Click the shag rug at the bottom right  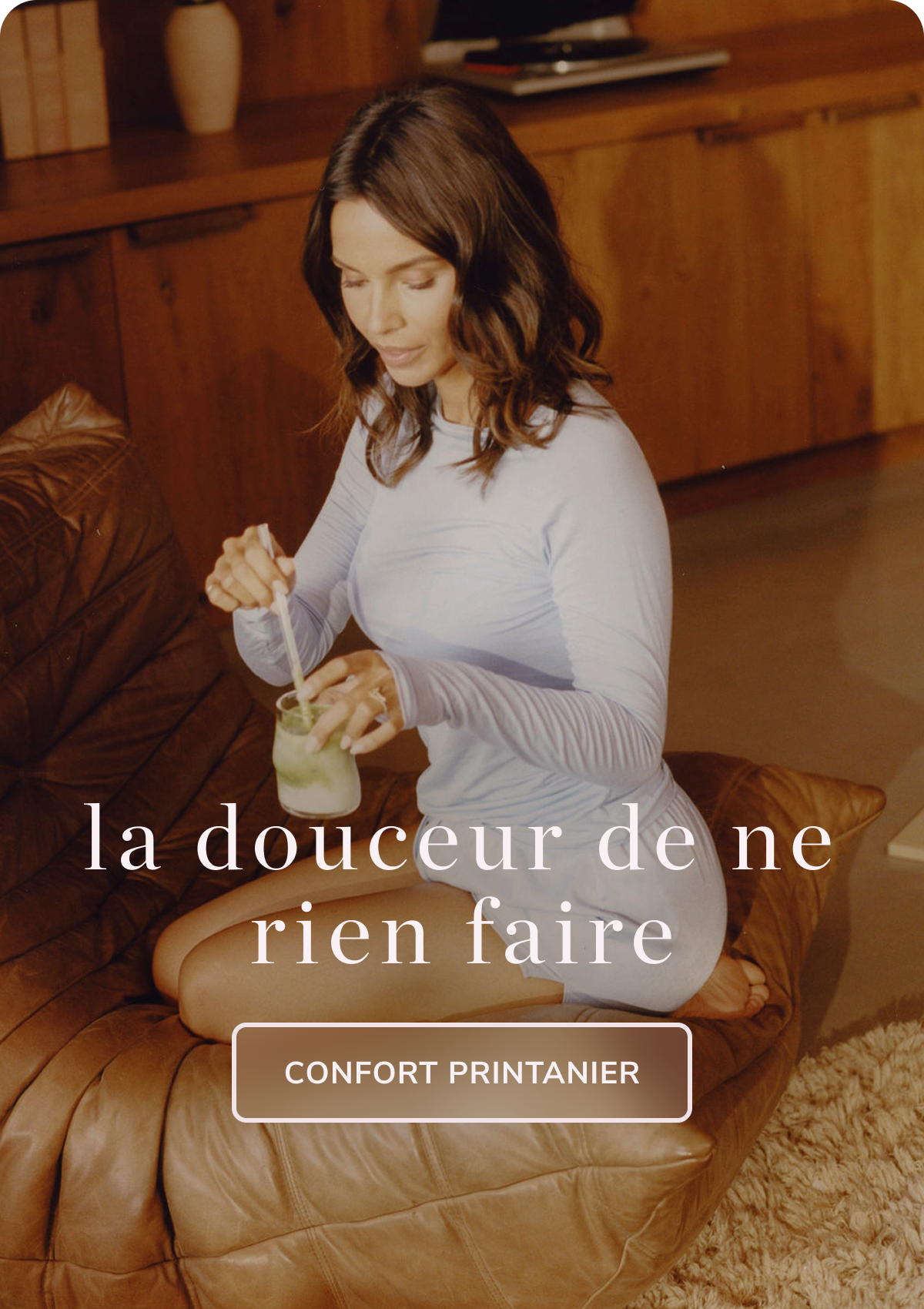(x=832, y=1232)
